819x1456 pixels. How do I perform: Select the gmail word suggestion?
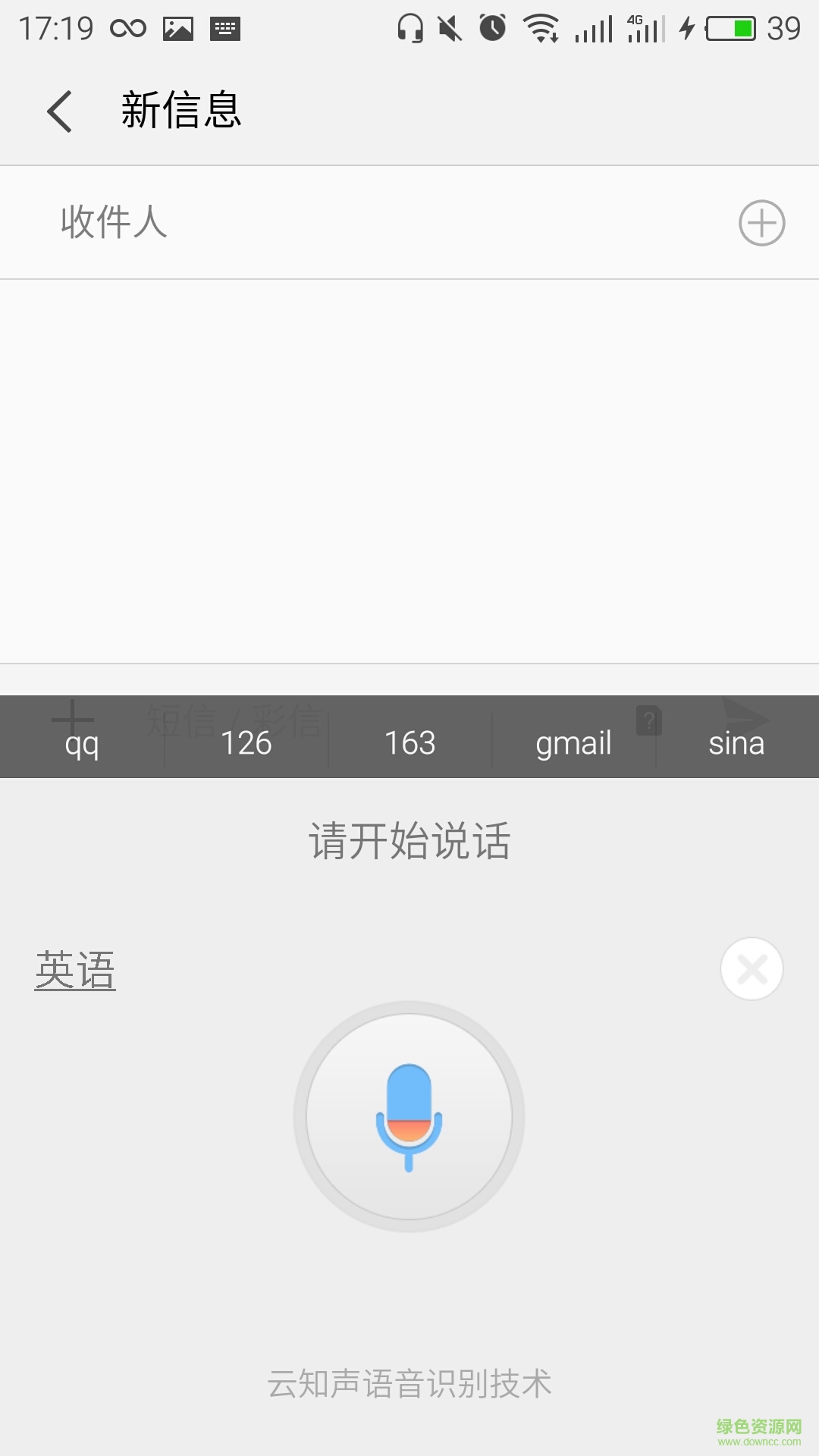(573, 744)
